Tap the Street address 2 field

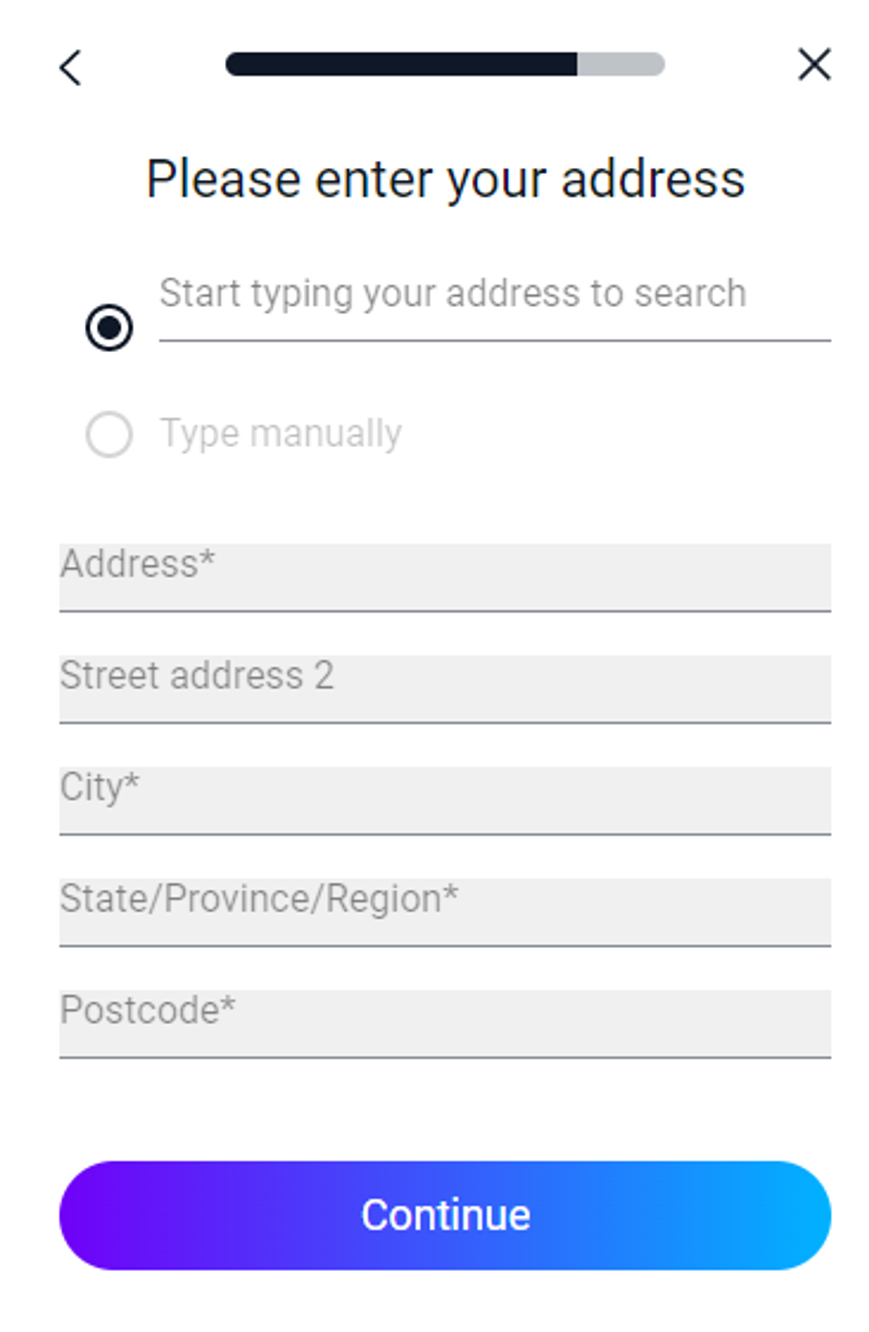pos(445,688)
